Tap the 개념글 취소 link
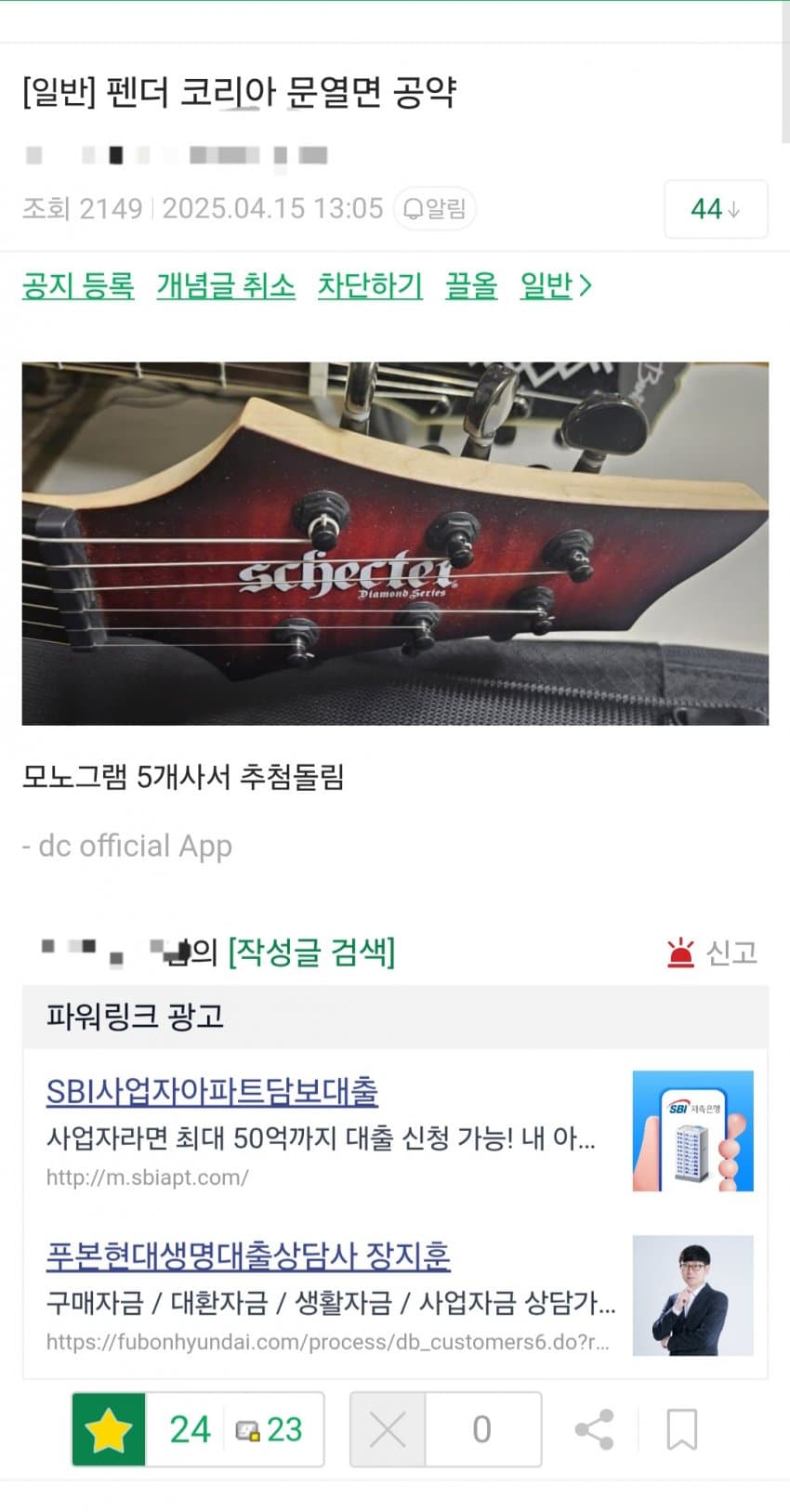790x1512 pixels. pos(226,285)
